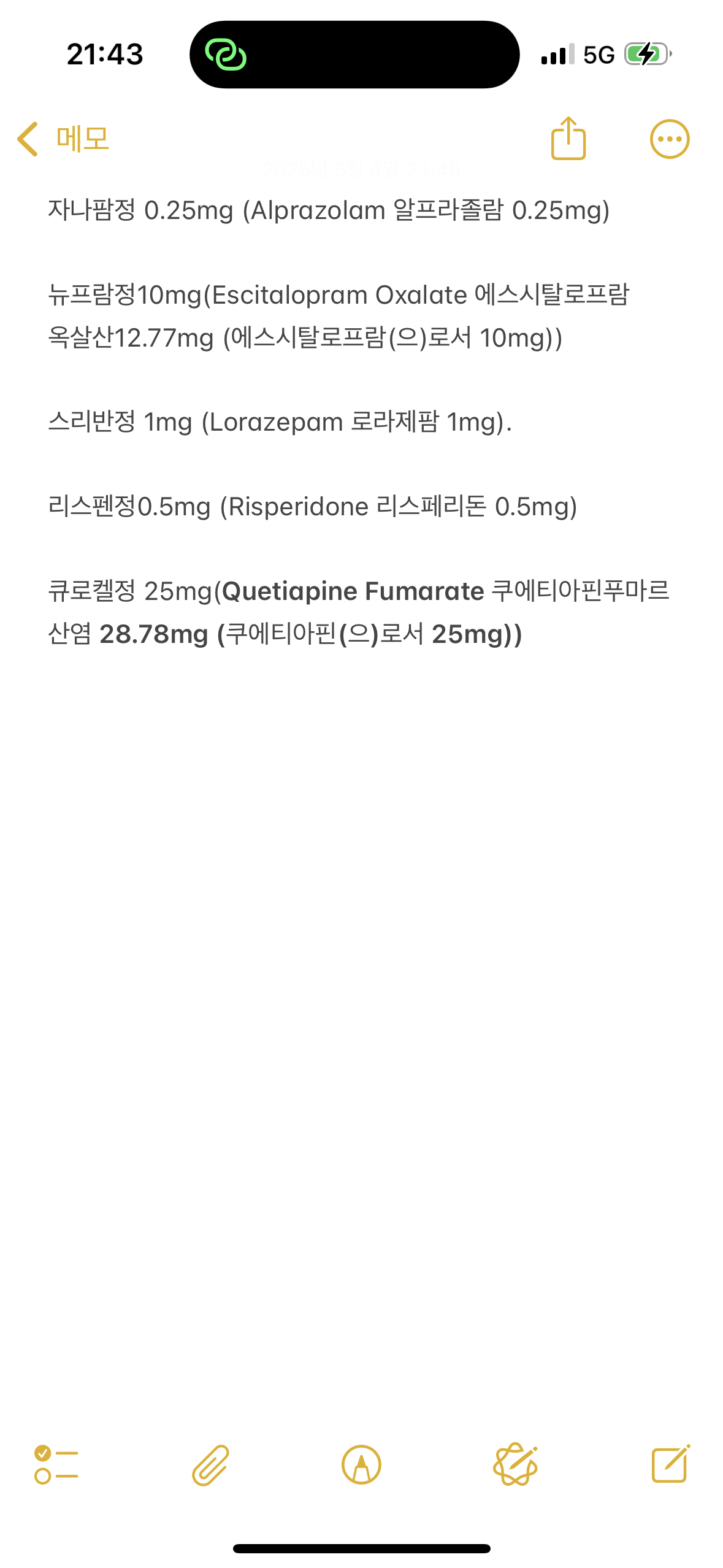723x1568 pixels.
Task: Attach a file with the paperclip
Action: point(210,1465)
